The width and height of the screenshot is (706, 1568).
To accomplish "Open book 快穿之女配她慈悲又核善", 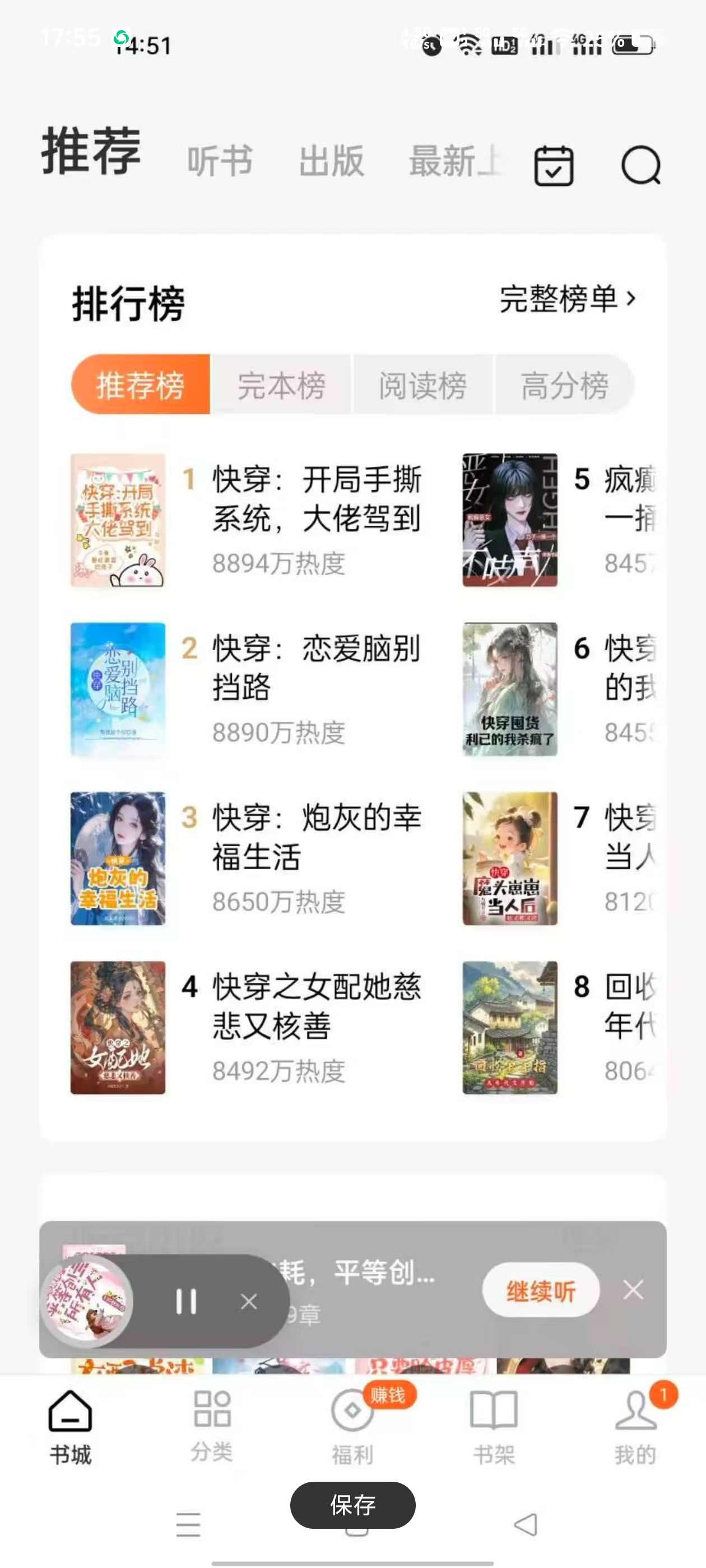I will pos(315,1006).
